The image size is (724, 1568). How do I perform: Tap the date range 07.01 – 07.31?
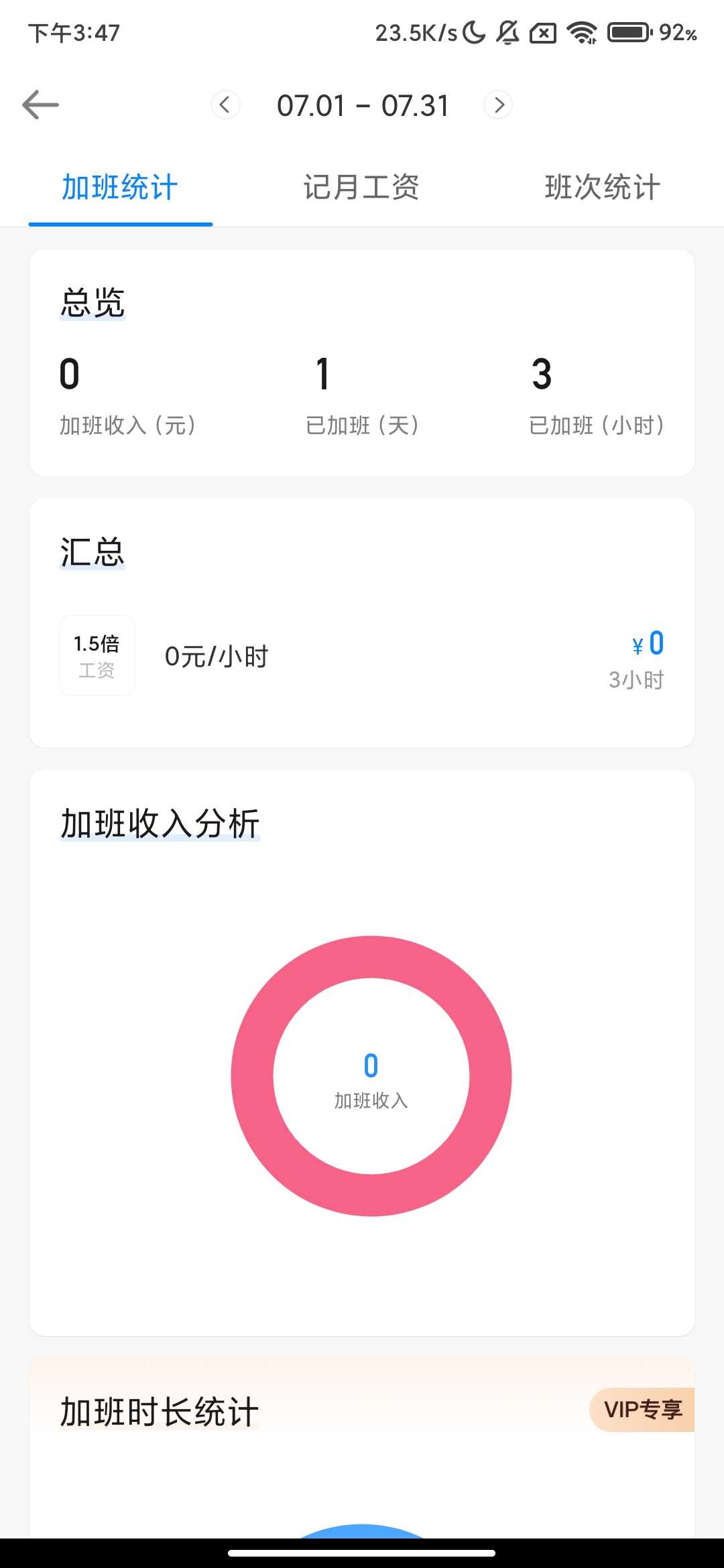(x=362, y=105)
